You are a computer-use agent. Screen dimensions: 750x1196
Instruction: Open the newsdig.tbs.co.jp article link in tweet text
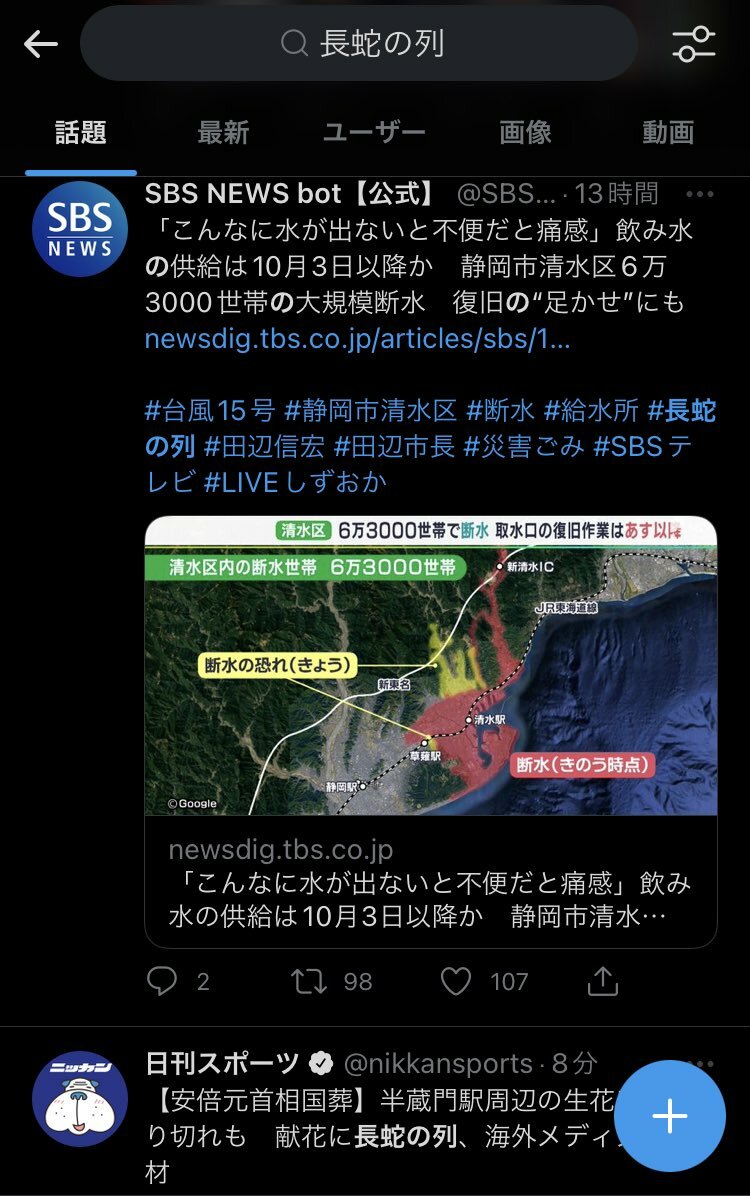357,338
